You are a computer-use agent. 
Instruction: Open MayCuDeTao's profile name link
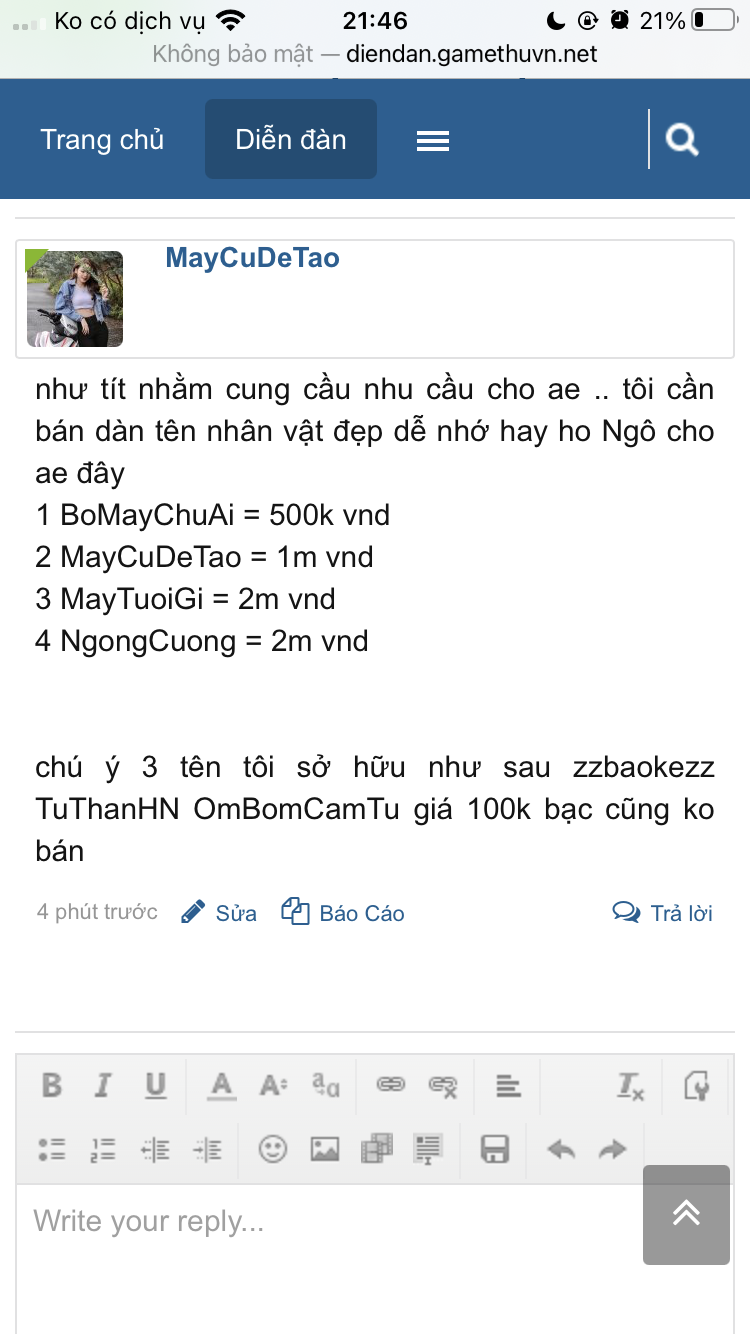(x=252, y=258)
